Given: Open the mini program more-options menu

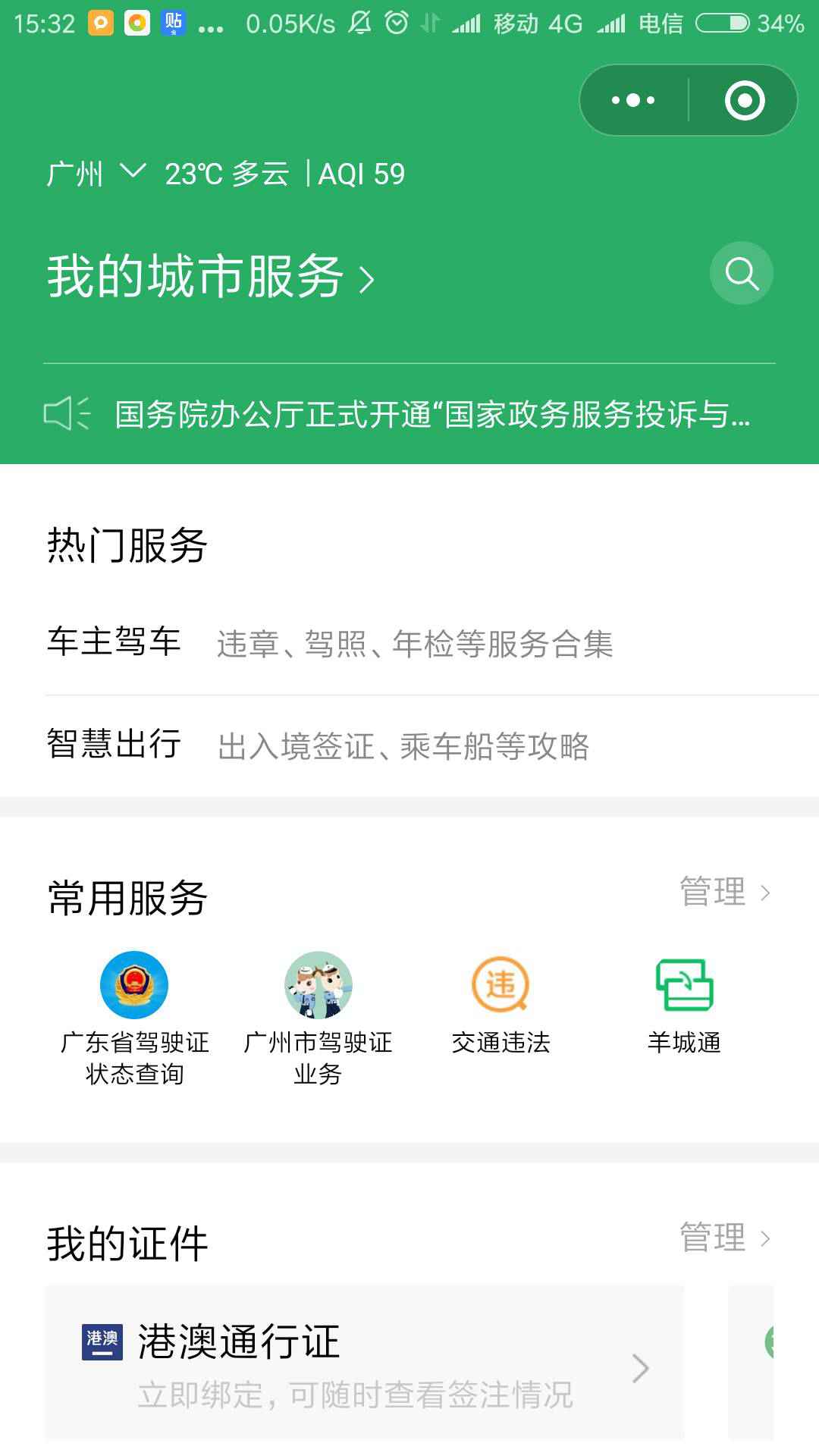Looking at the screenshot, I should click(x=633, y=100).
